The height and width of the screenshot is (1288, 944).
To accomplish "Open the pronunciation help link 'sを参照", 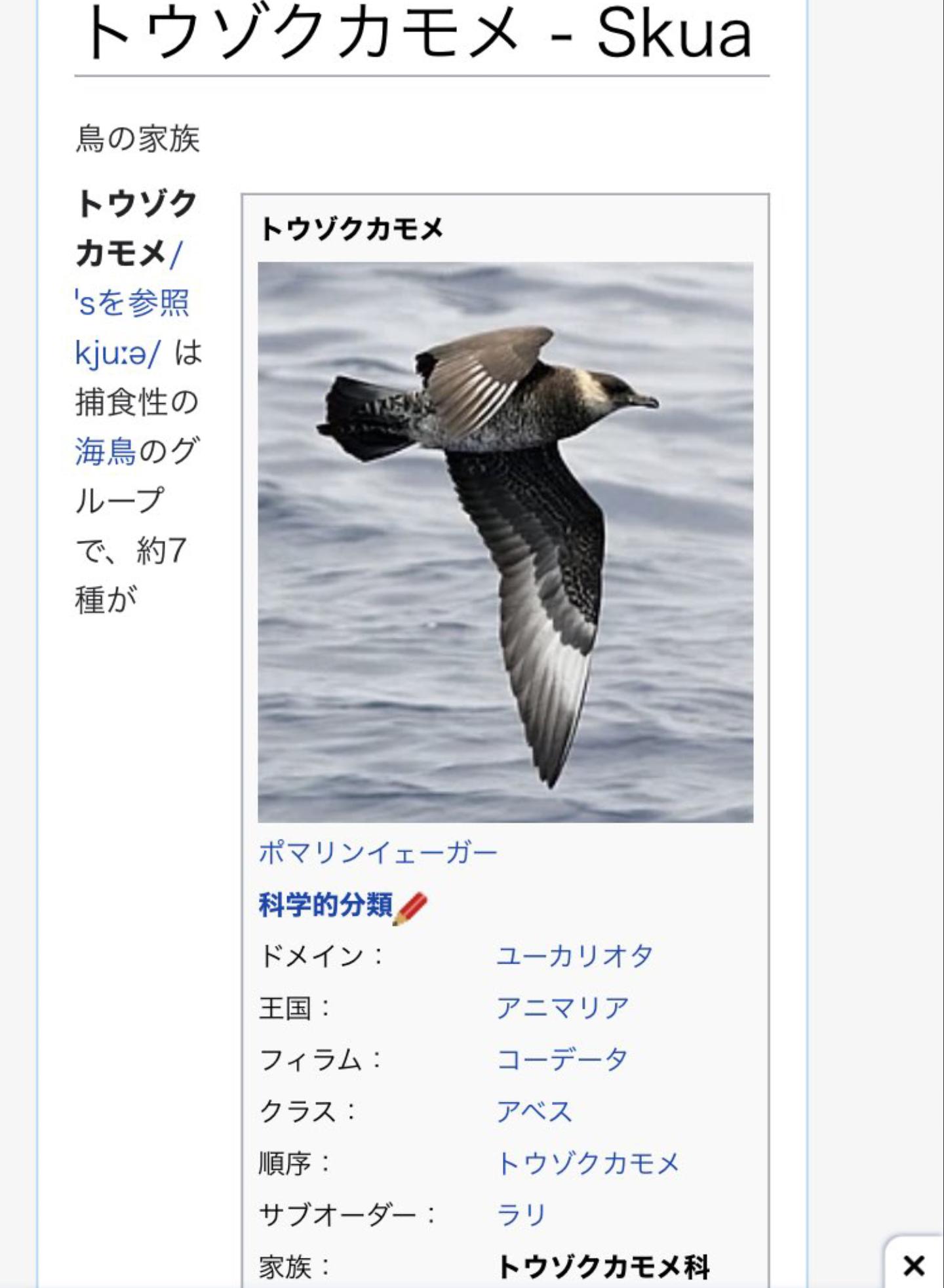I will pos(131,303).
